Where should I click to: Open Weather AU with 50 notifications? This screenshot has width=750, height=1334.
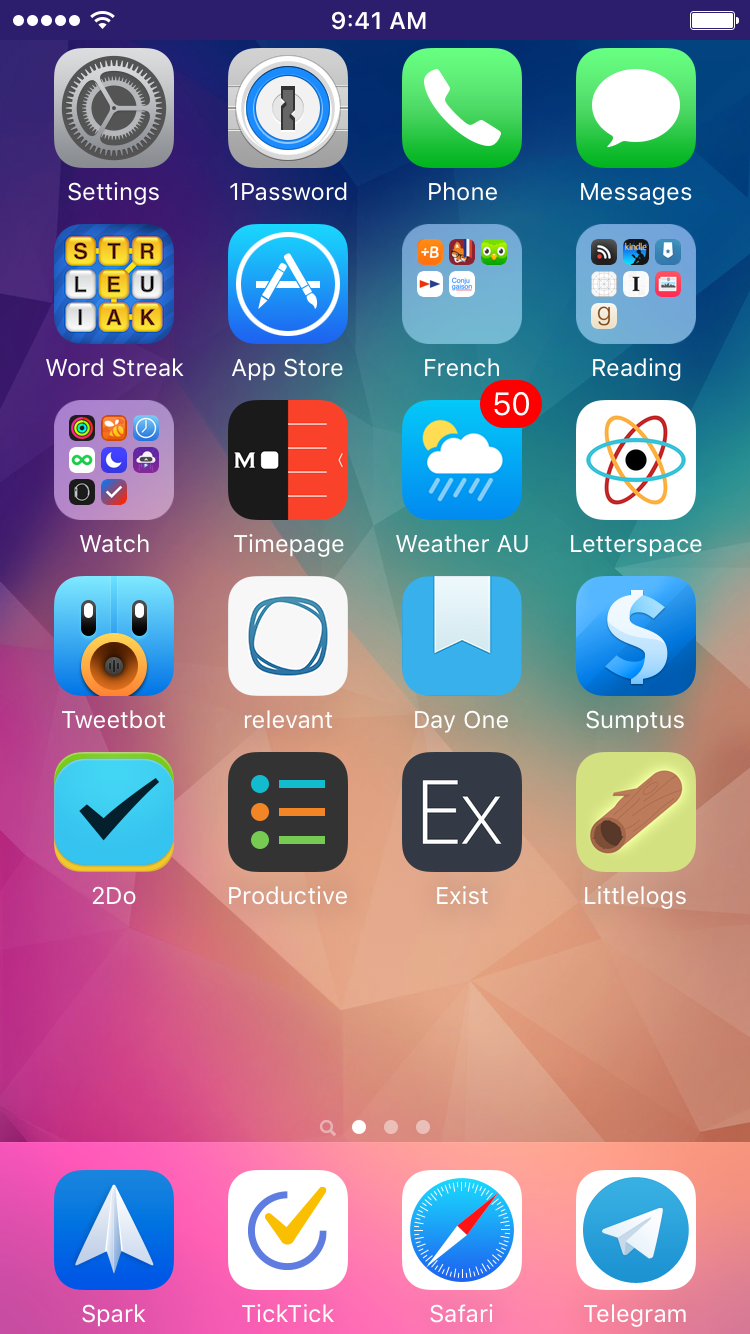pyautogui.click(x=461, y=460)
